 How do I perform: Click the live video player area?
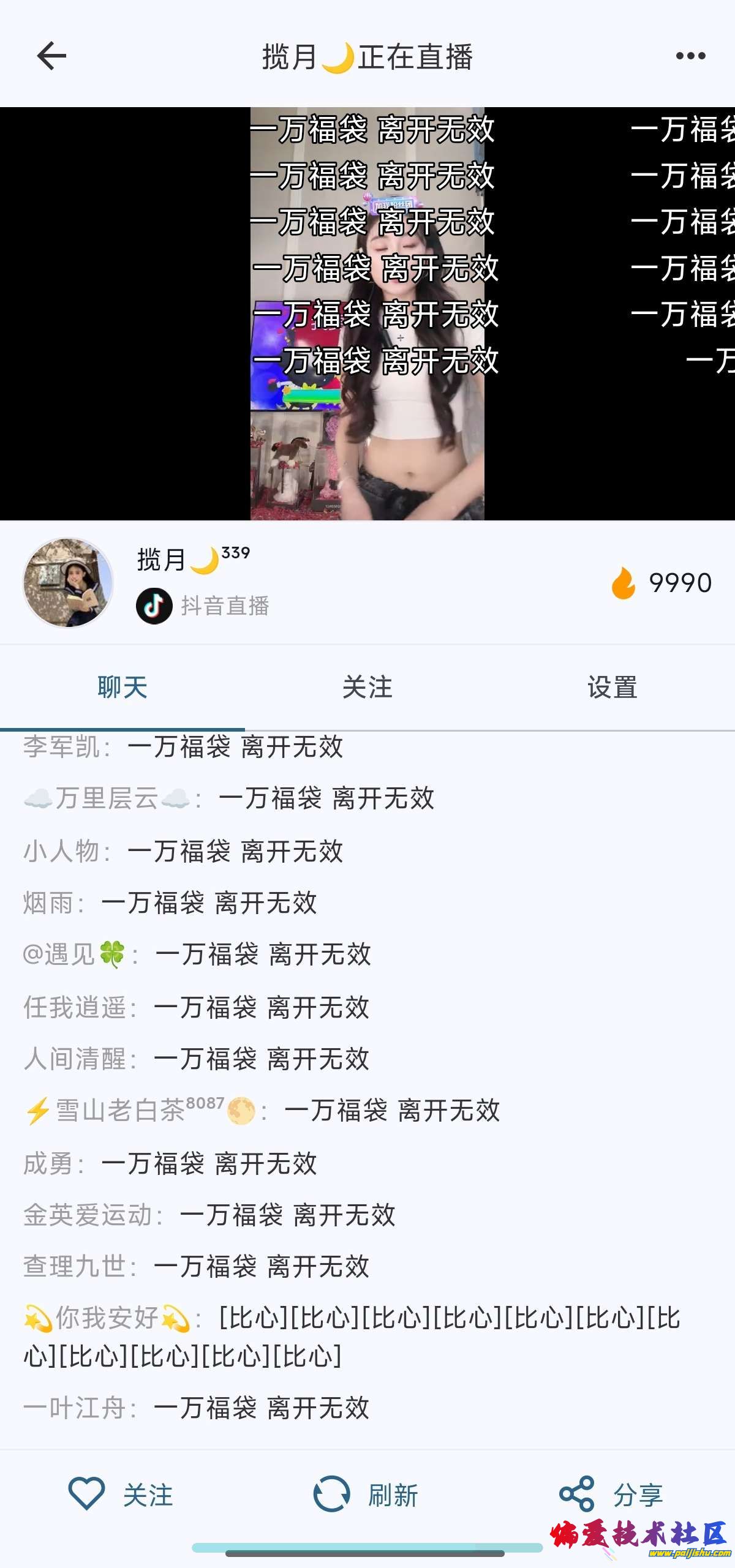click(367, 312)
